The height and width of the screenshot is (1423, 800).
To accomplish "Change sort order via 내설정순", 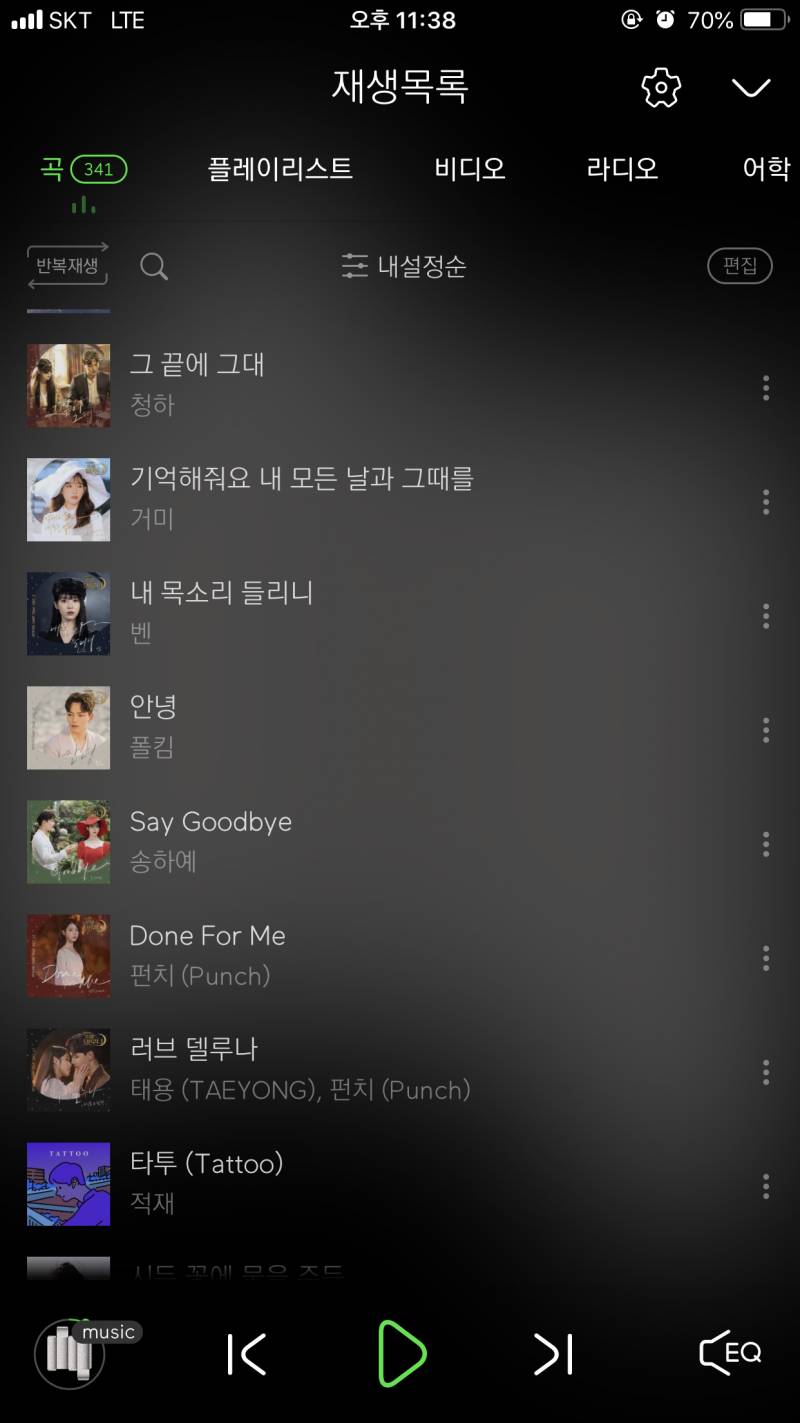I will pyautogui.click(x=404, y=266).
